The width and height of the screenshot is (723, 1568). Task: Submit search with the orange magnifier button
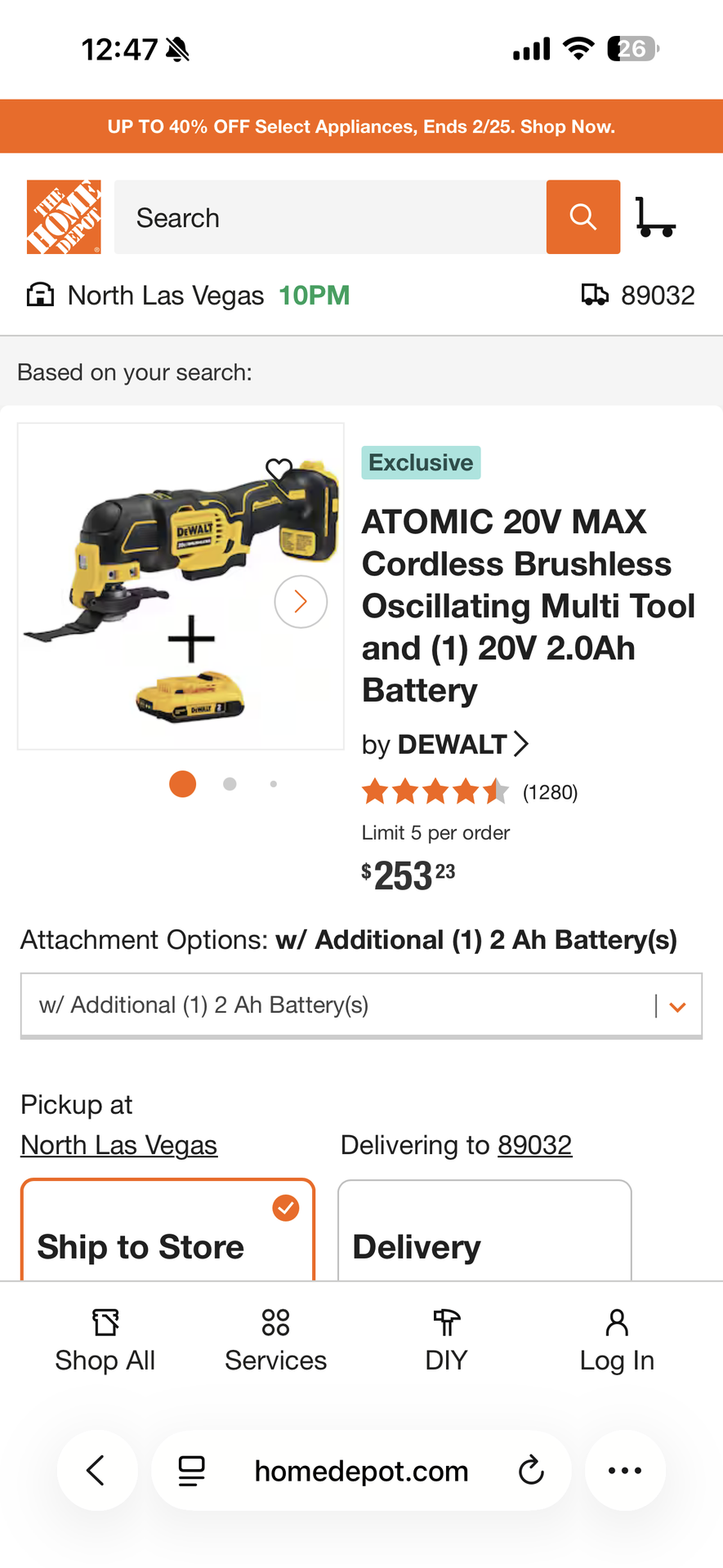pos(583,217)
